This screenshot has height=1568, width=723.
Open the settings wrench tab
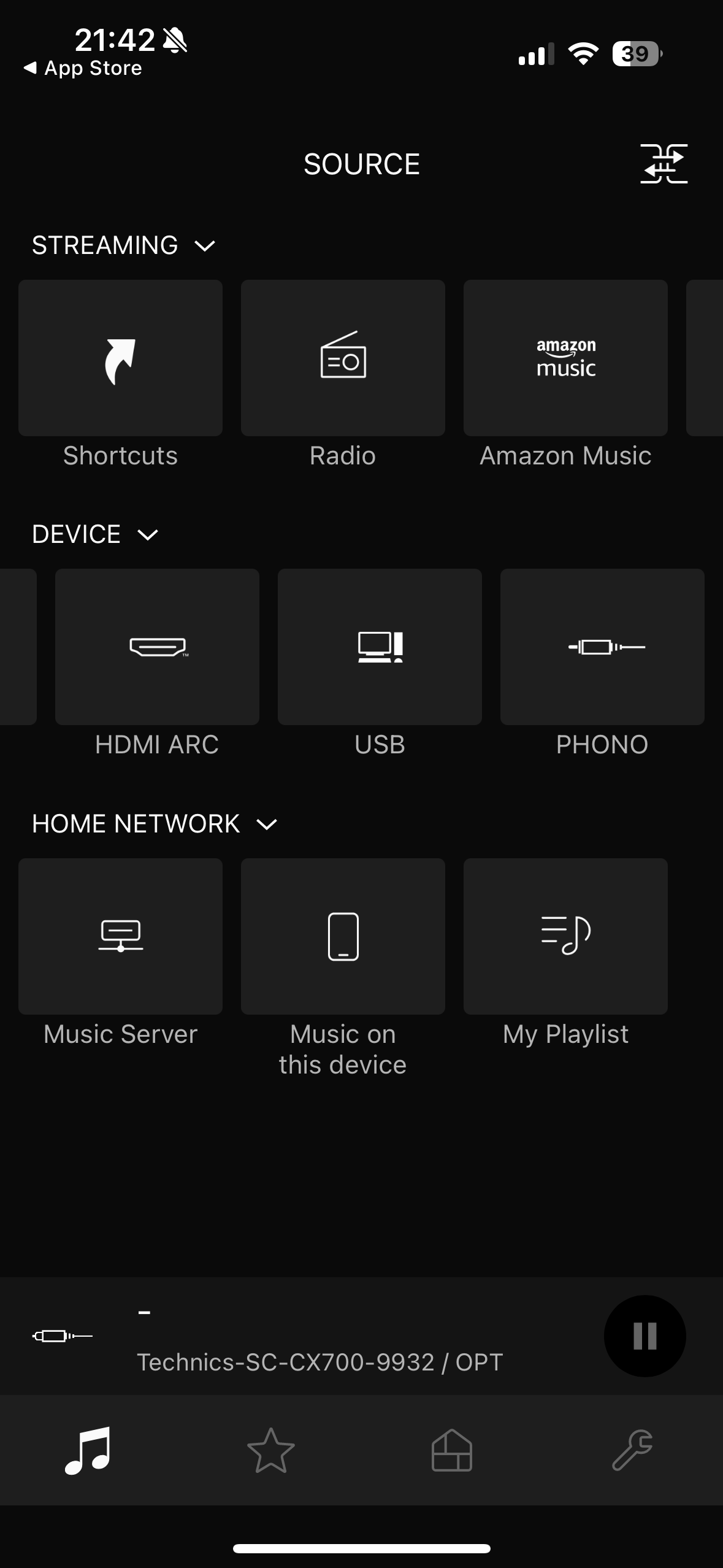point(632,1450)
